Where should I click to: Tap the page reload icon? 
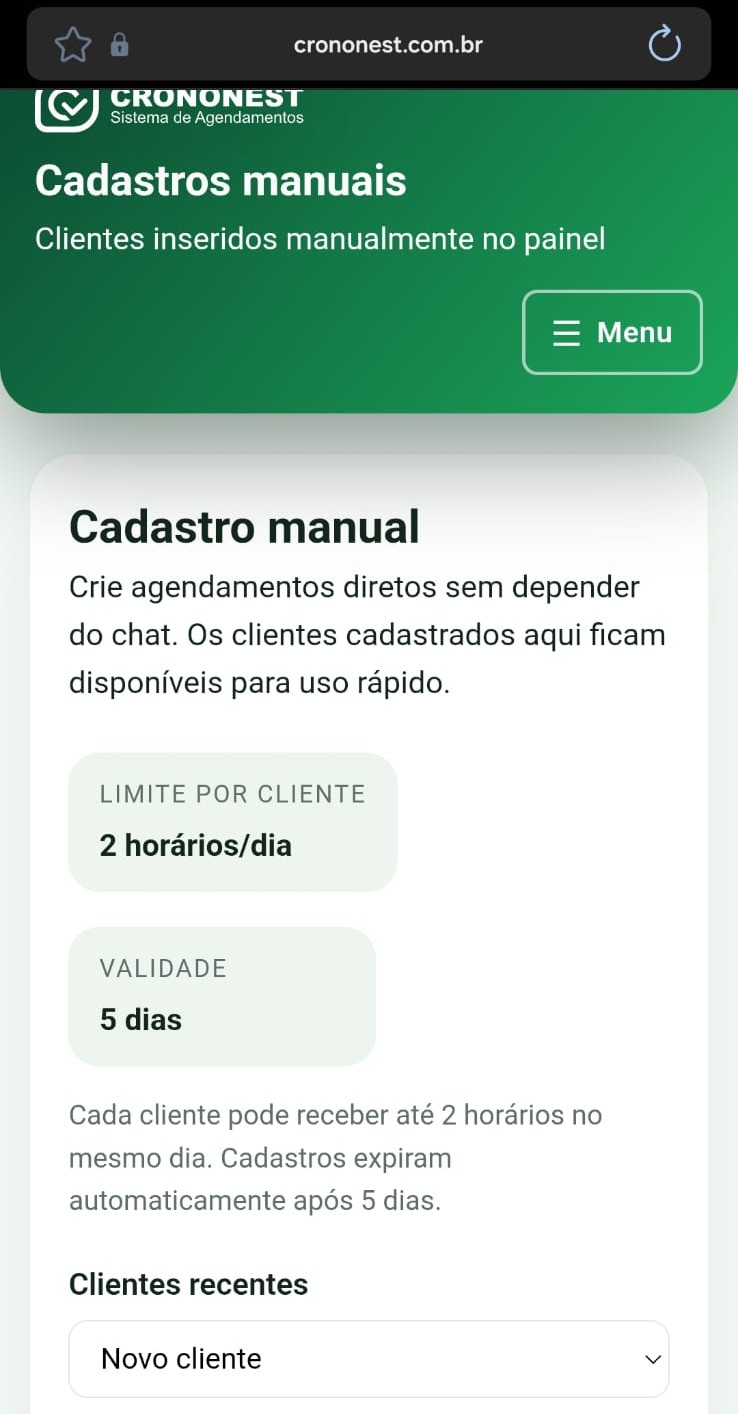(x=663, y=44)
